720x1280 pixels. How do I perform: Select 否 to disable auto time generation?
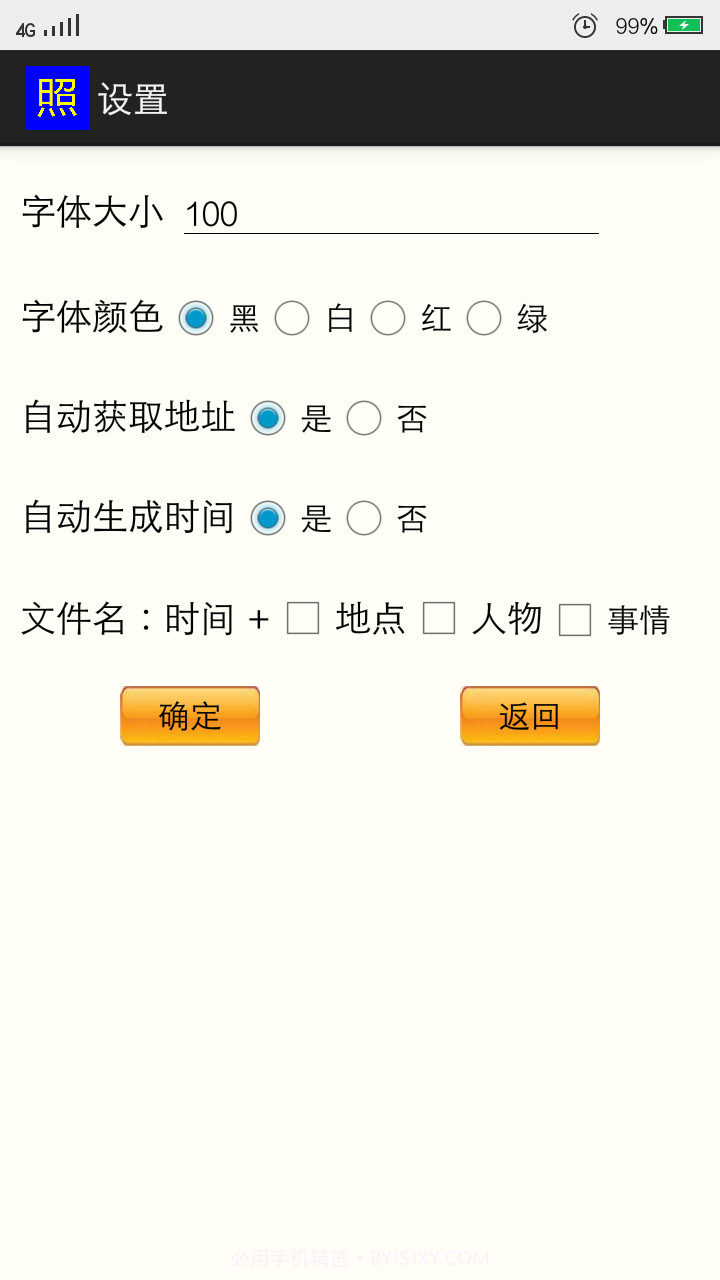pos(365,519)
